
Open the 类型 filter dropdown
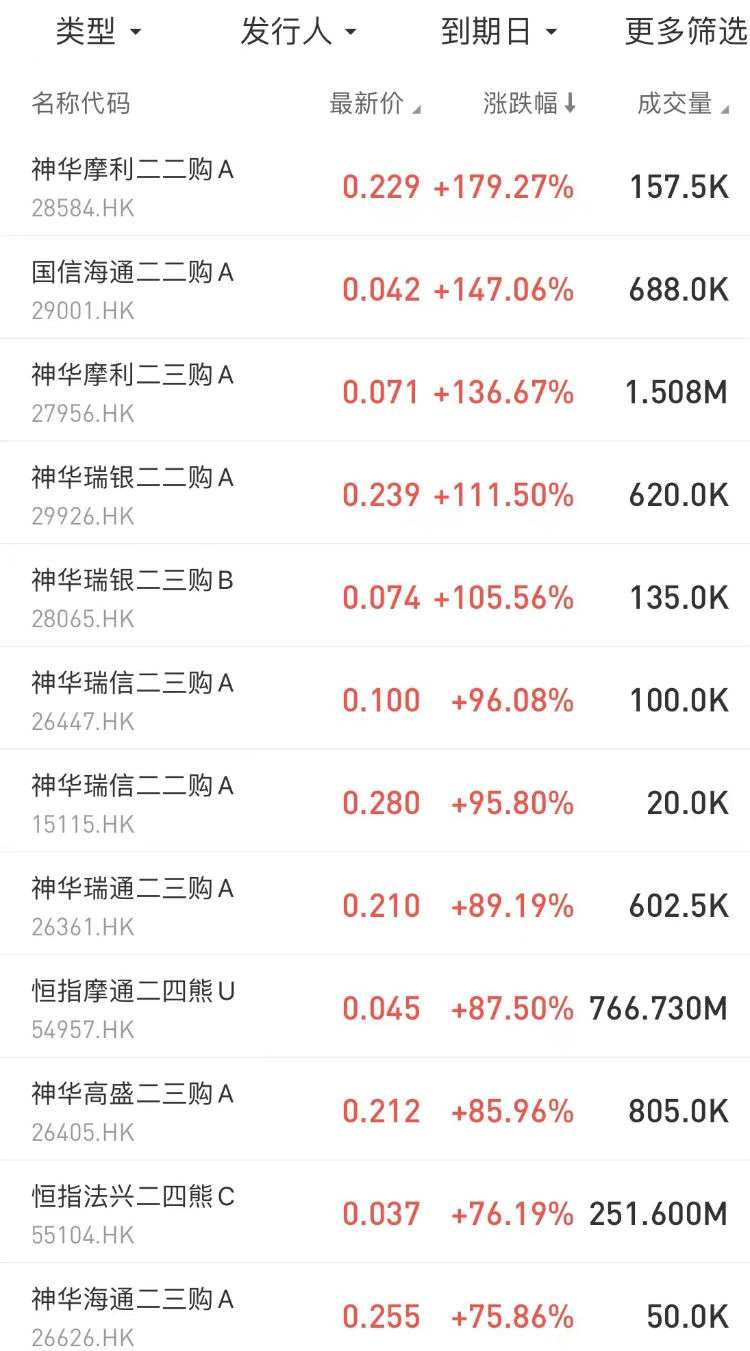[98, 32]
